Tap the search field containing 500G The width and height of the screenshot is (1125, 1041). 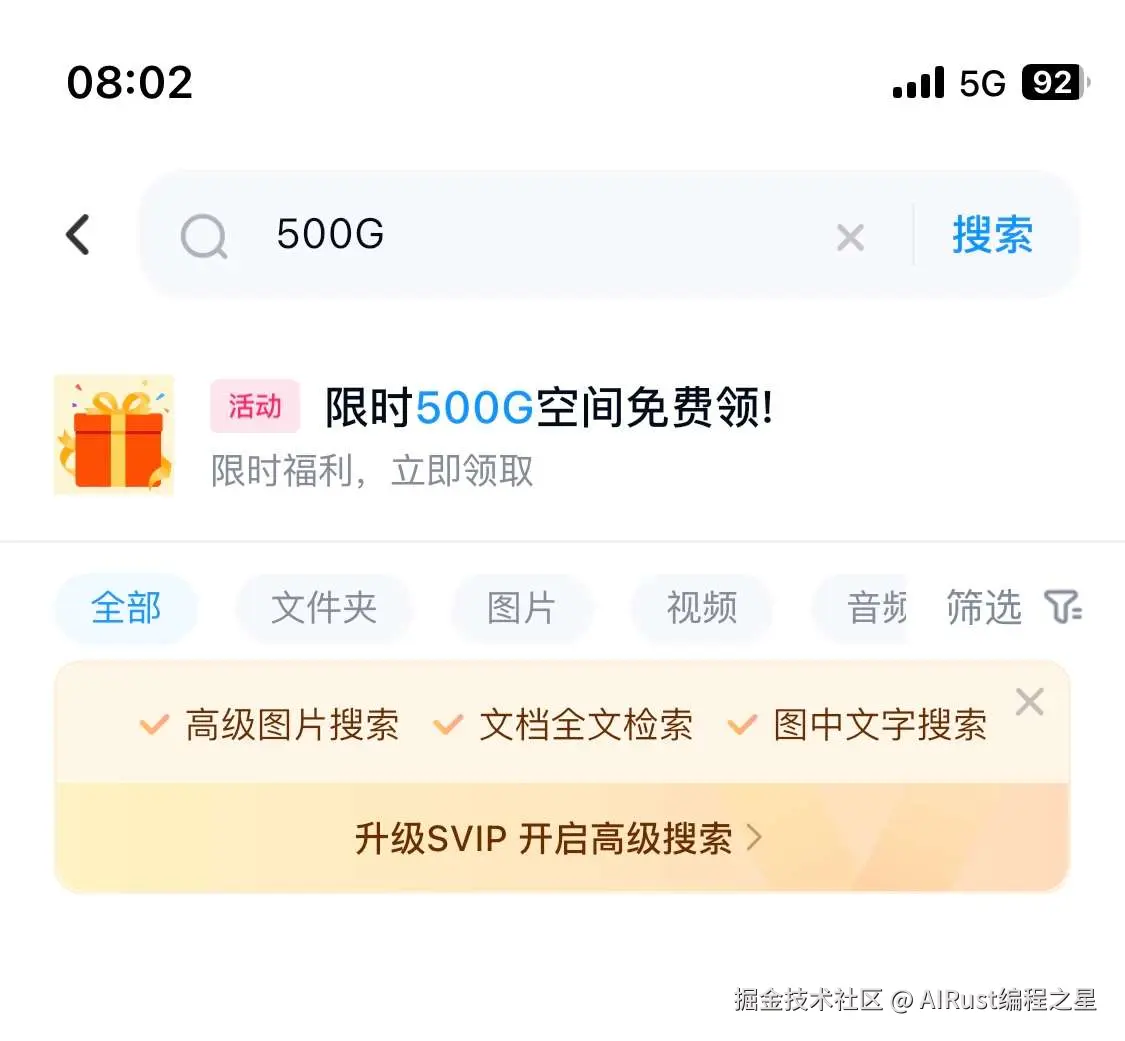(x=520, y=236)
